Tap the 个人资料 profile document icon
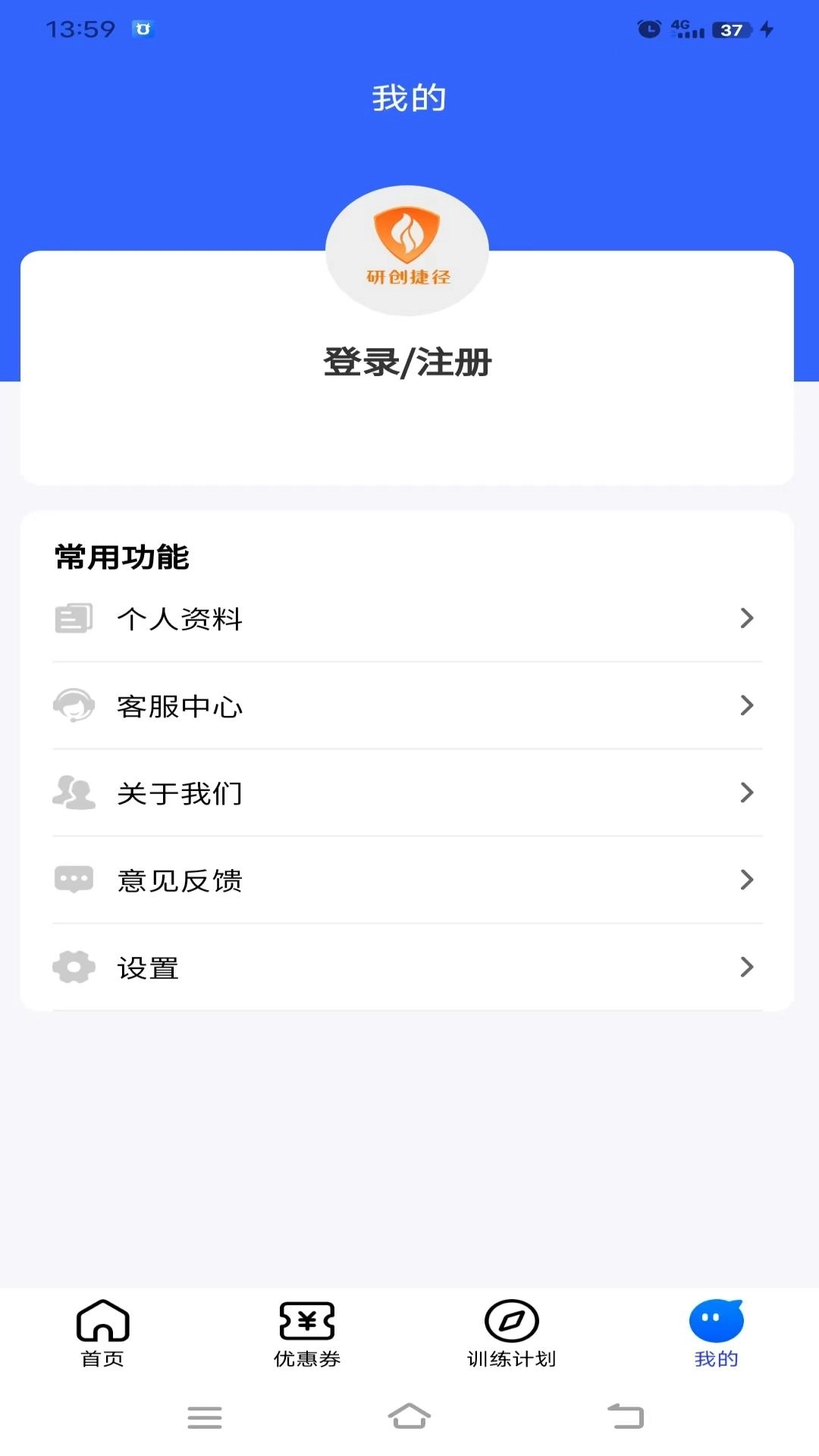819x1456 pixels. click(x=74, y=619)
